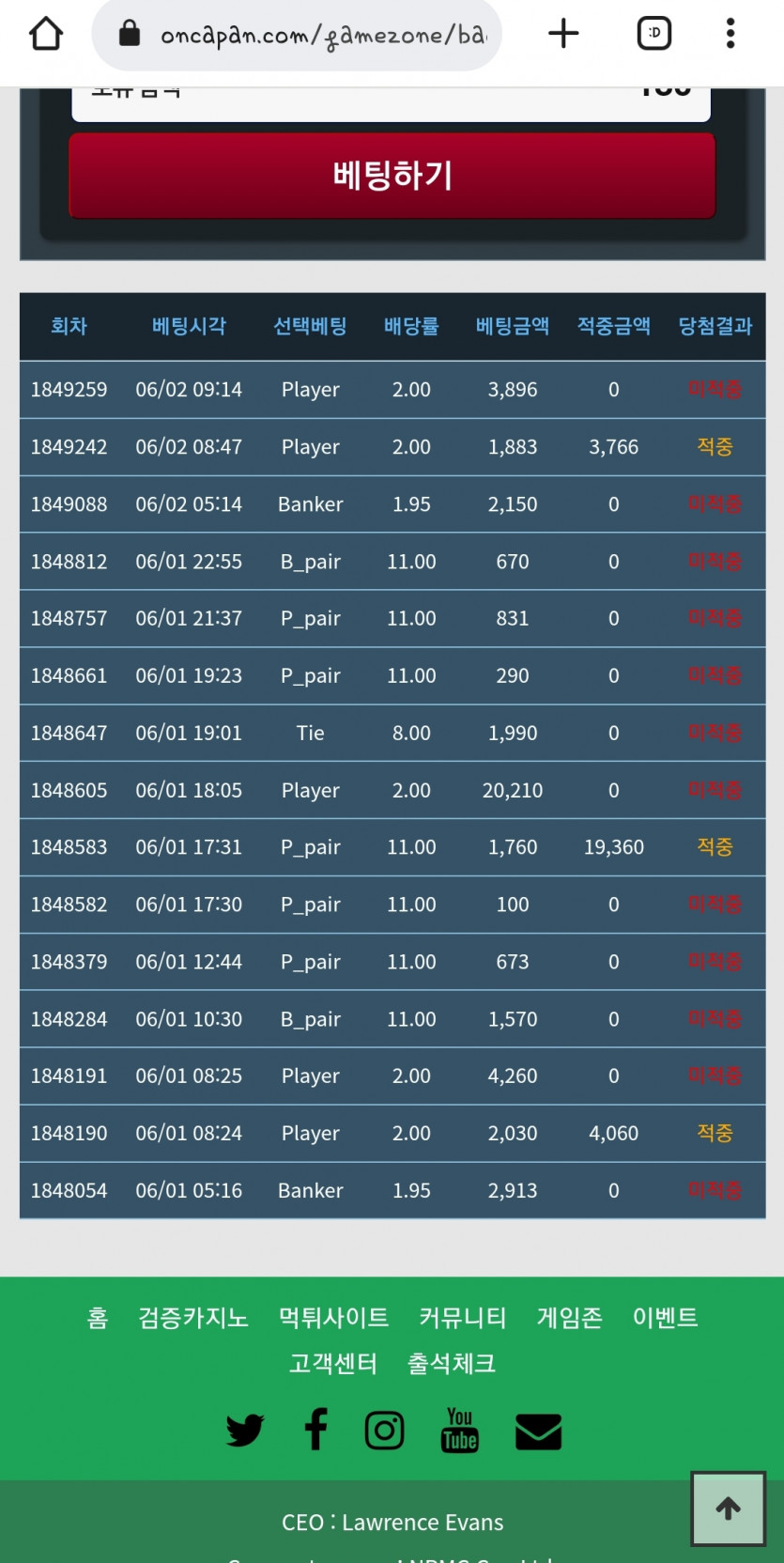This screenshot has height=1563, width=784.
Task: Open the YouTube icon link
Action: (x=460, y=1430)
